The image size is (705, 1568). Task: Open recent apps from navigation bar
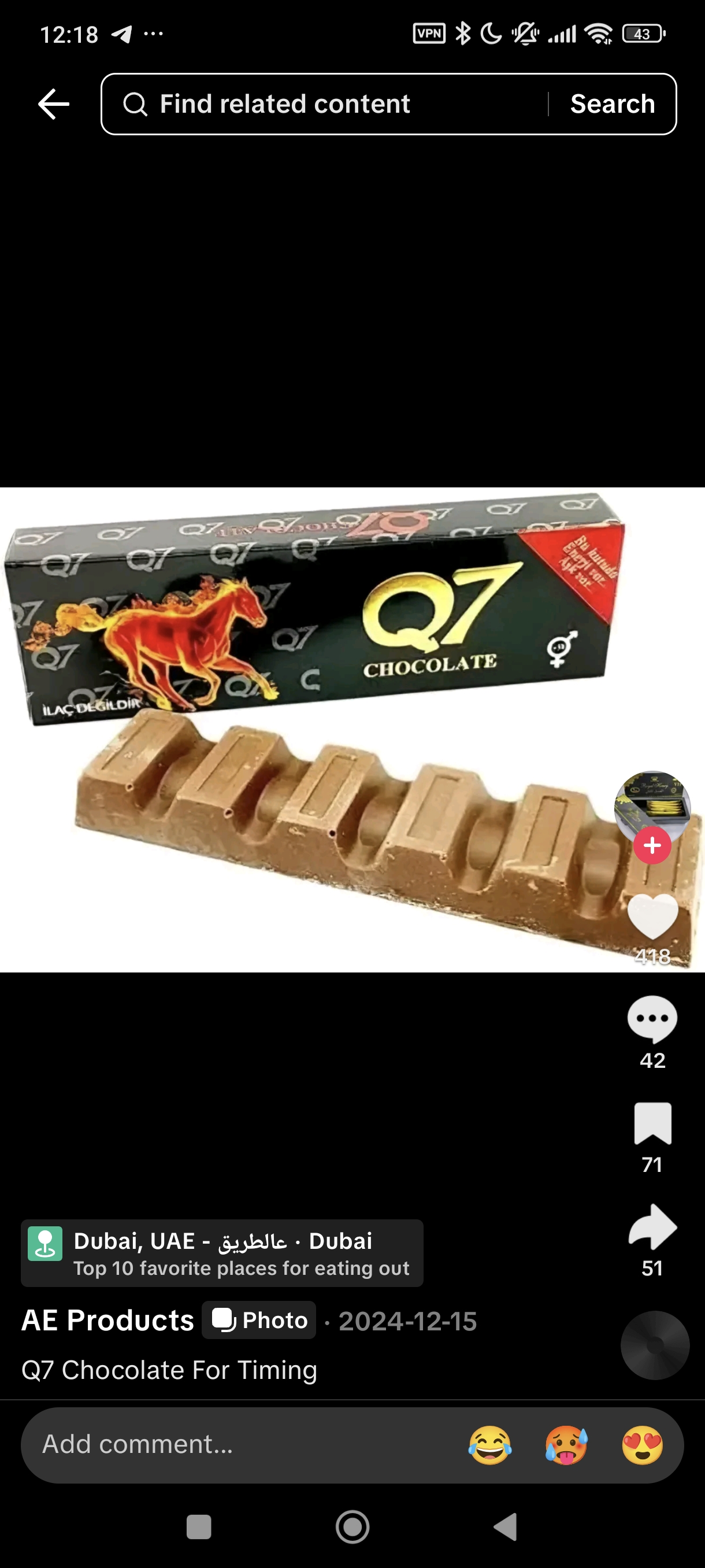tap(199, 1526)
